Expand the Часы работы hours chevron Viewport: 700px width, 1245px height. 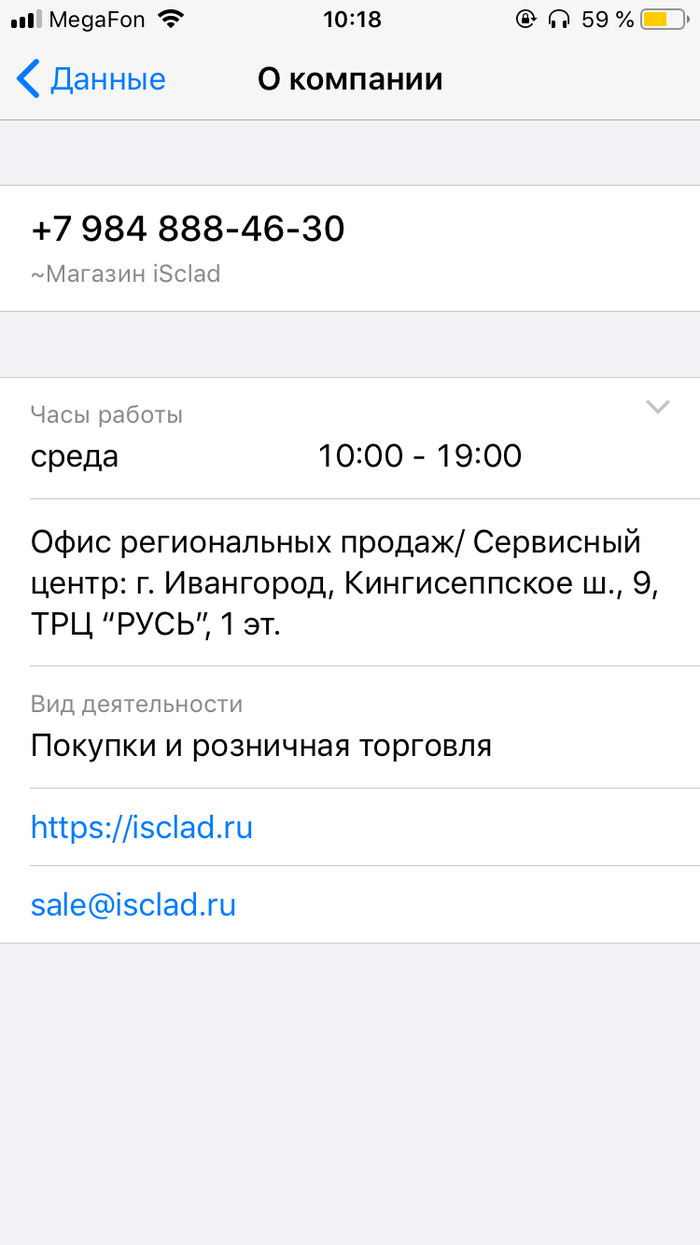[657, 407]
